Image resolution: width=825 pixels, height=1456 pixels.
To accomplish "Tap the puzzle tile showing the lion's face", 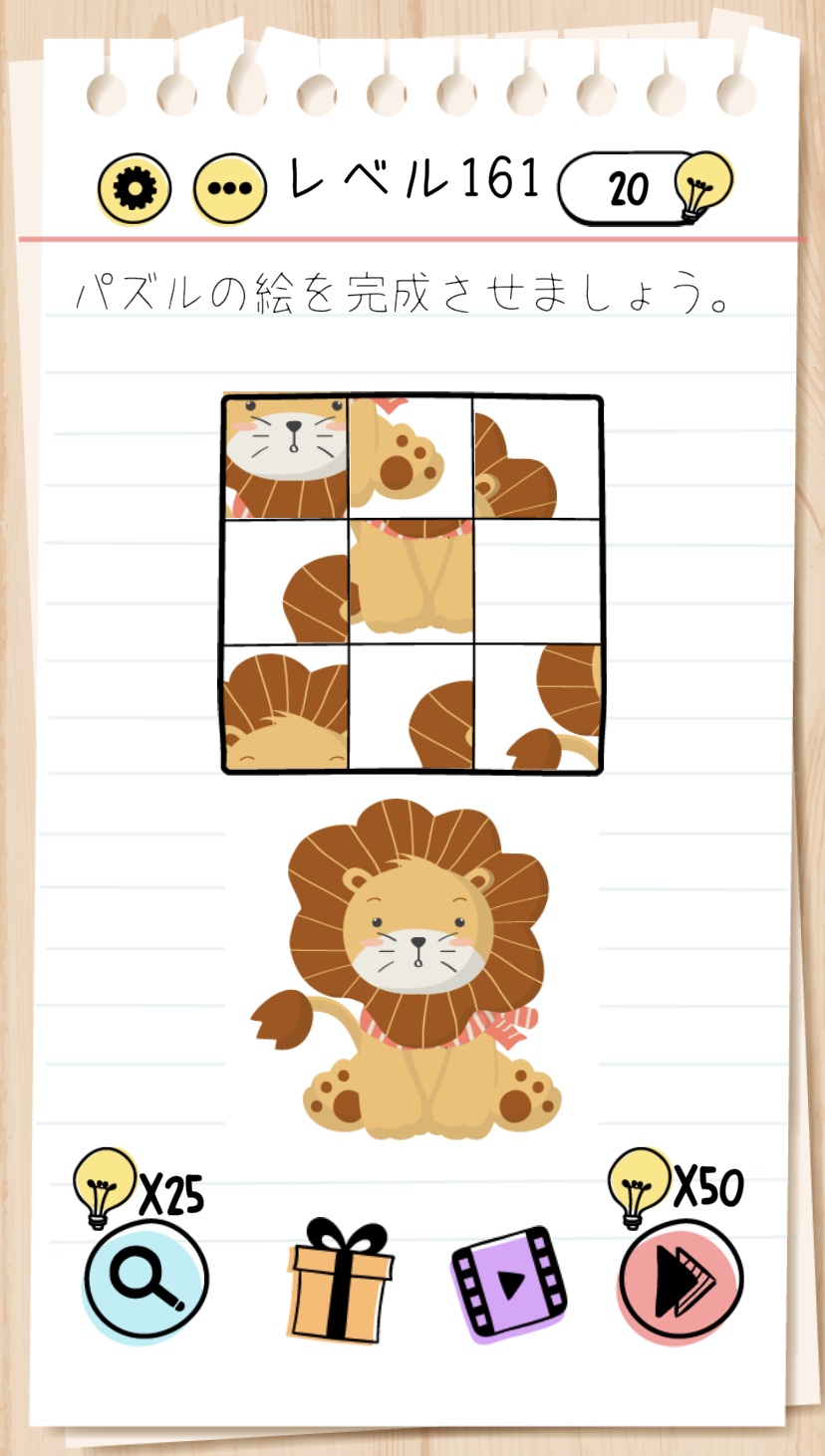I will [287, 457].
